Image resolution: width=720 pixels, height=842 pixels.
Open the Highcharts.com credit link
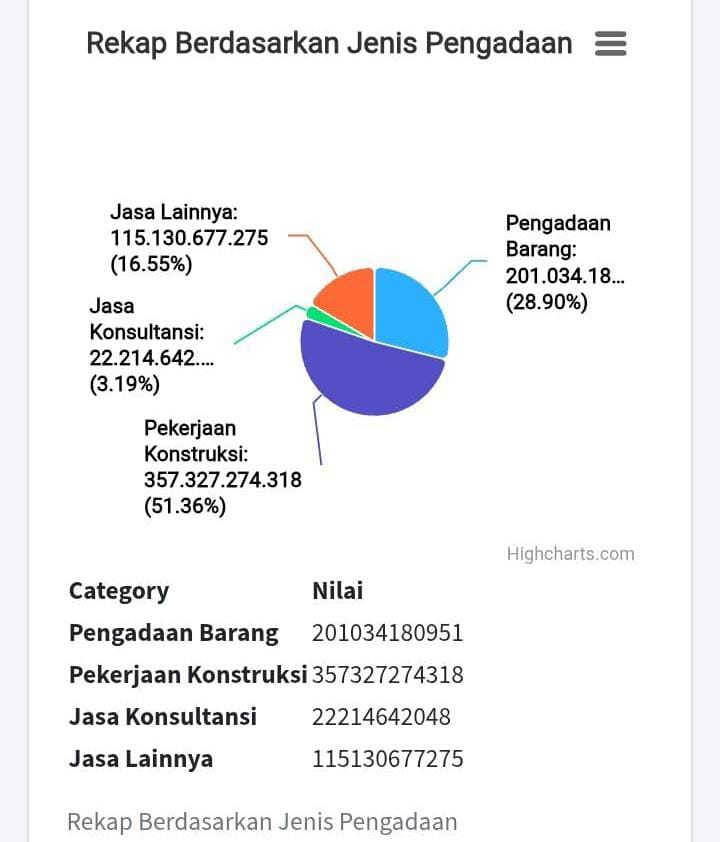click(571, 553)
